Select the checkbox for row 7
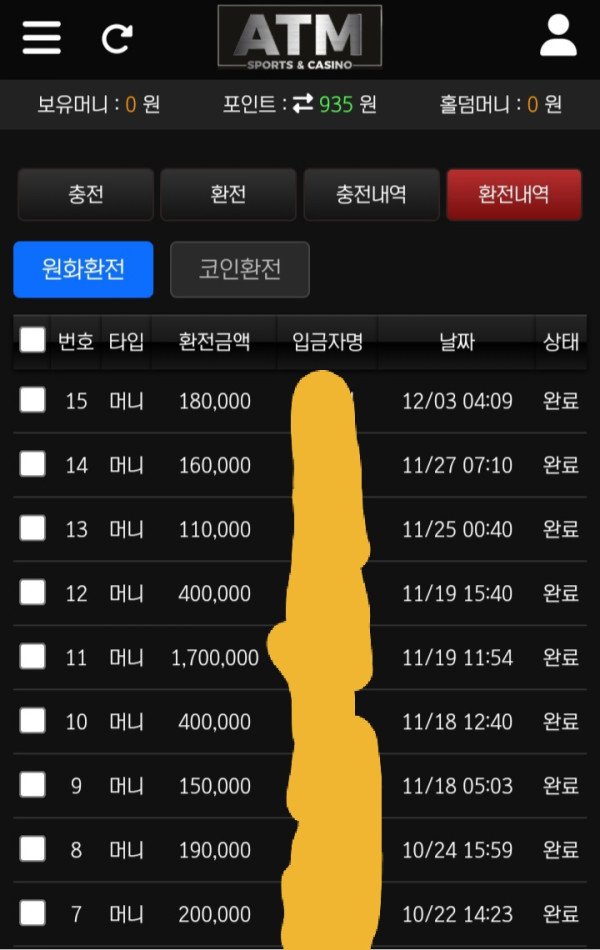 [x=33, y=912]
